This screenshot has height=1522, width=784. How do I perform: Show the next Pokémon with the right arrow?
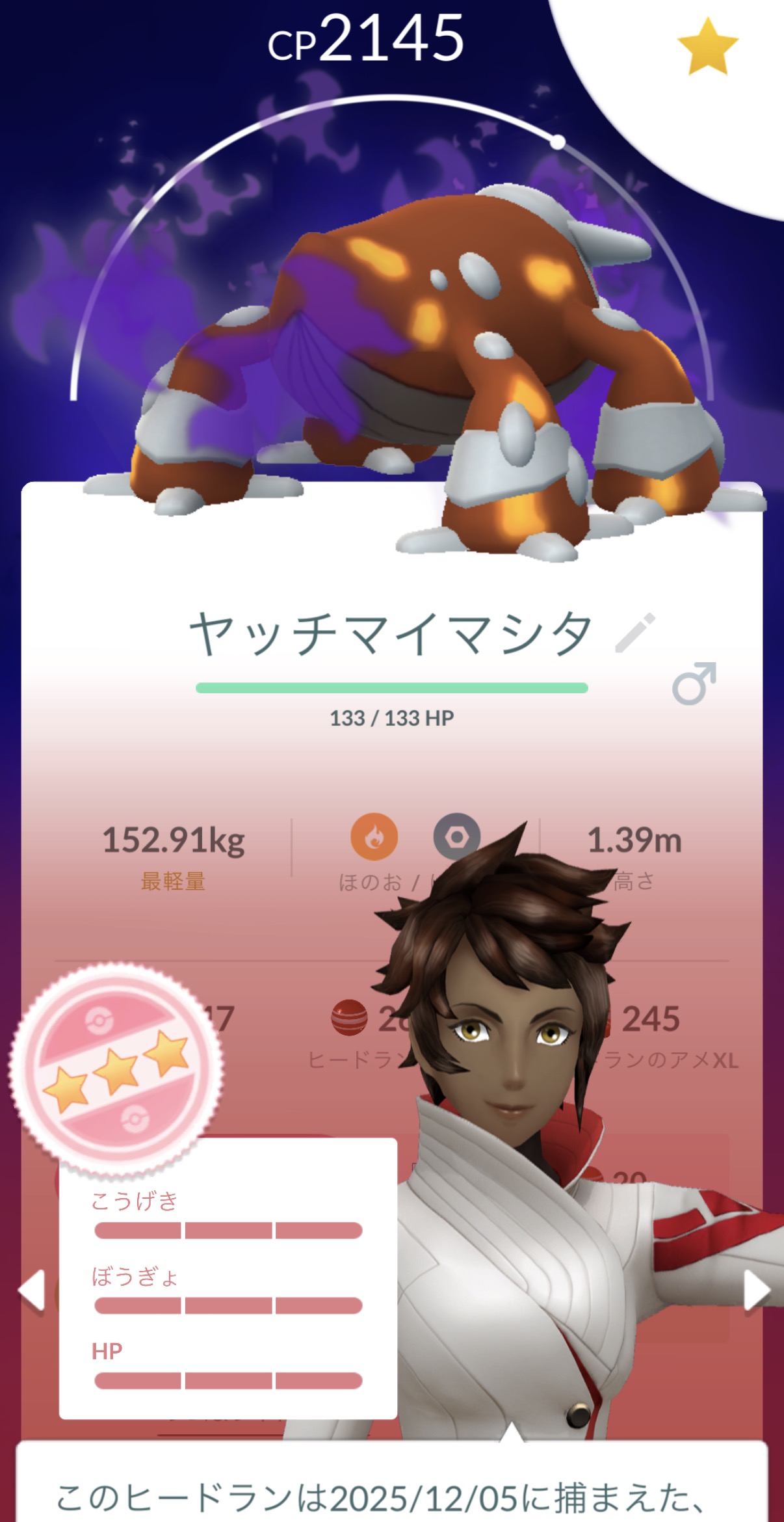(757, 1289)
